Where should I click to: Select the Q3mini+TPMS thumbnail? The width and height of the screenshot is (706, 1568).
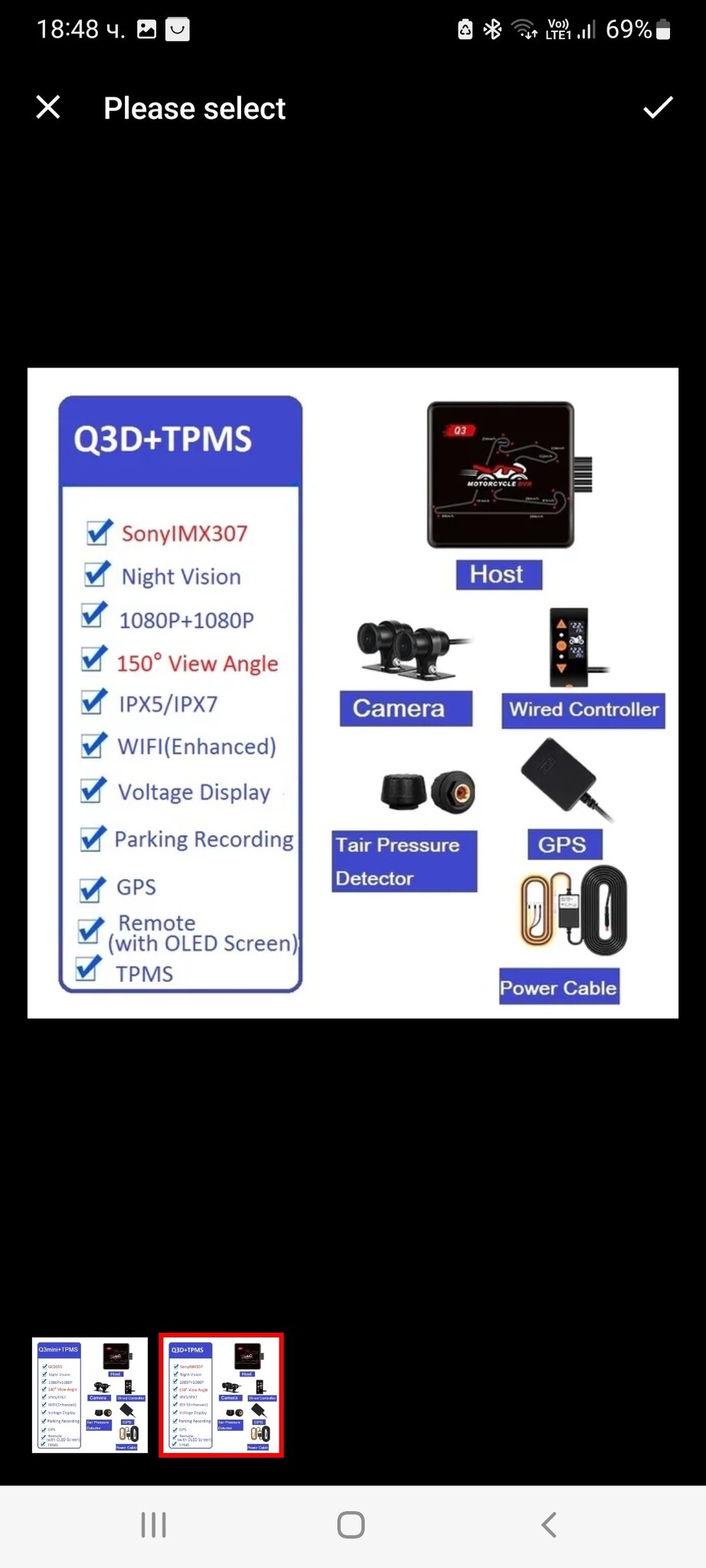click(90, 1394)
